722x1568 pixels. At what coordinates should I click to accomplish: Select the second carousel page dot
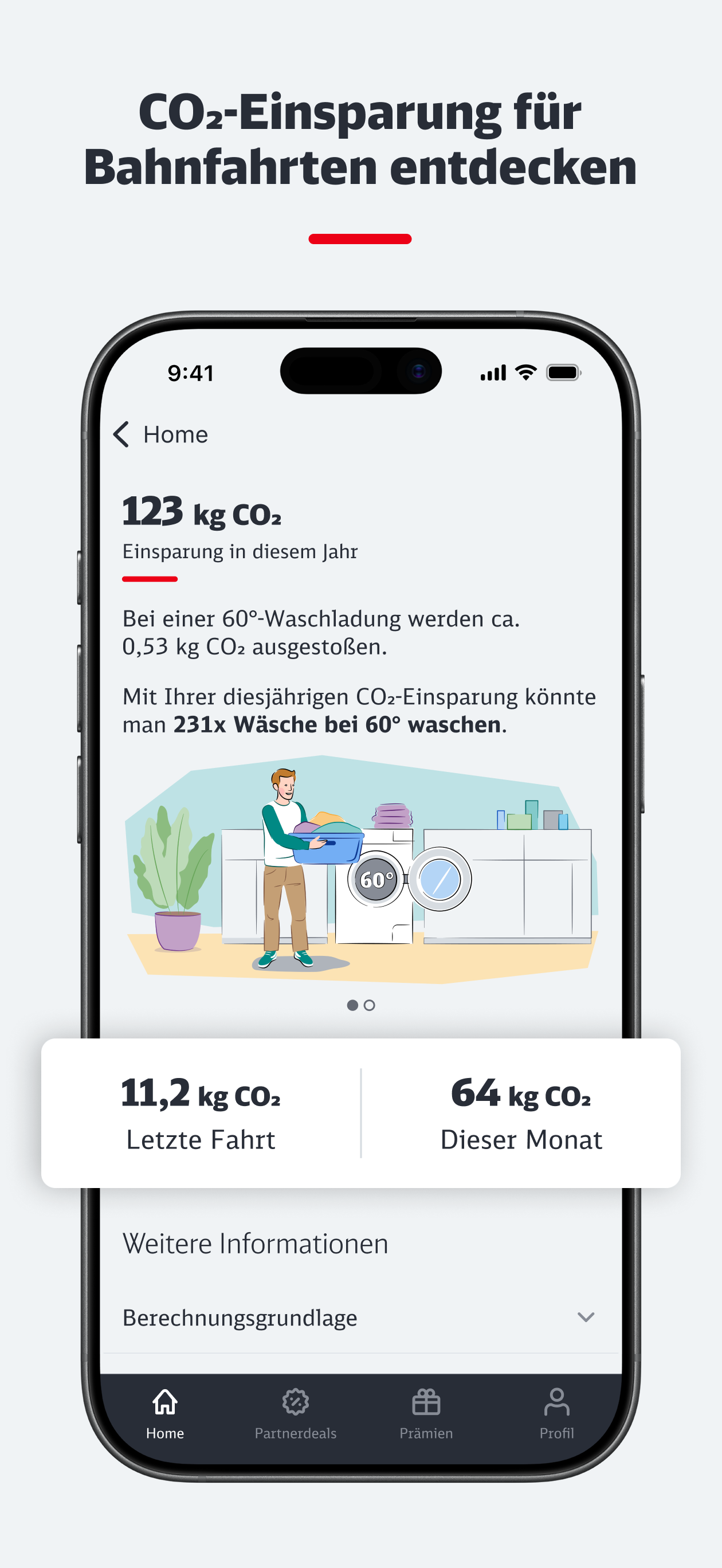pos(371,1006)
